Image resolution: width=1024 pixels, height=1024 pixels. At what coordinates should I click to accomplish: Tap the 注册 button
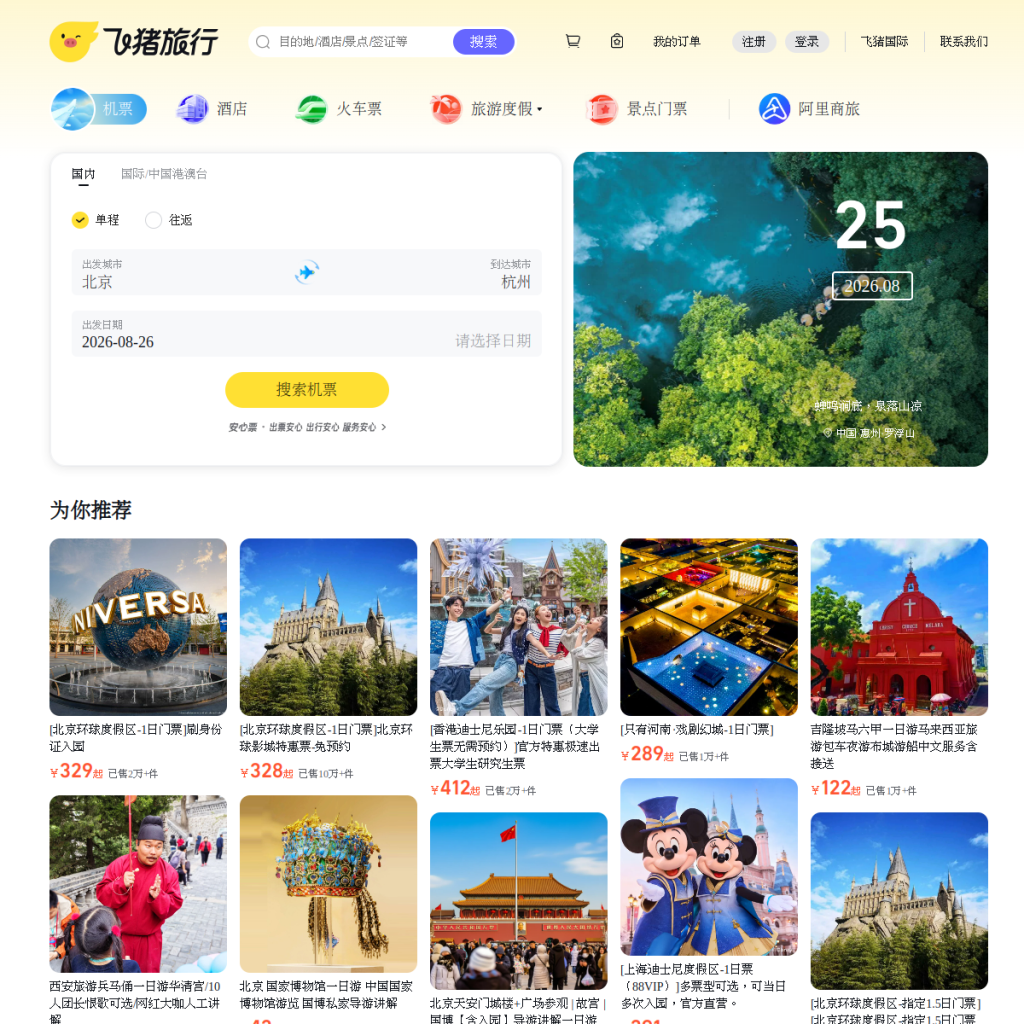[x=754, y=42]
